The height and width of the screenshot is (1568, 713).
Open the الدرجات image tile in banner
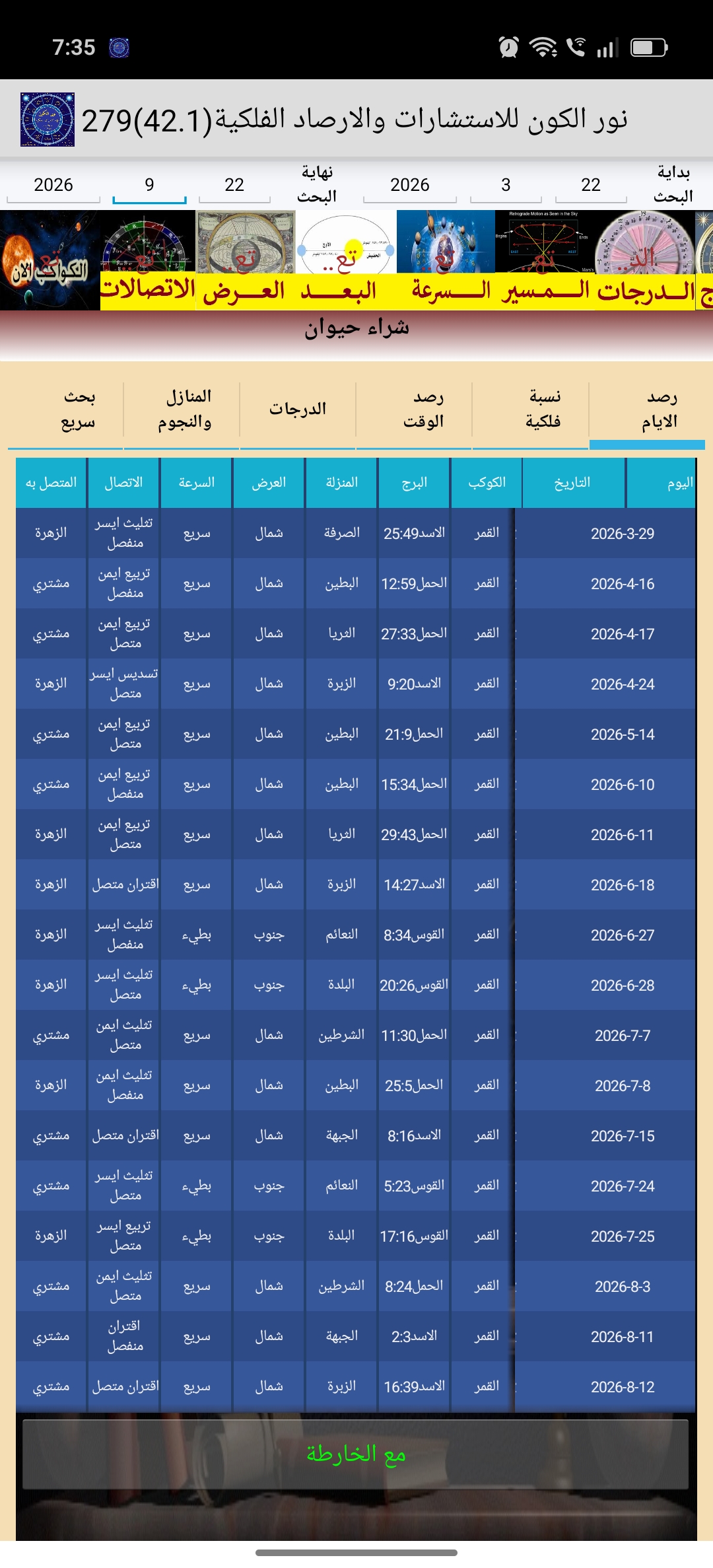(644, 260)
